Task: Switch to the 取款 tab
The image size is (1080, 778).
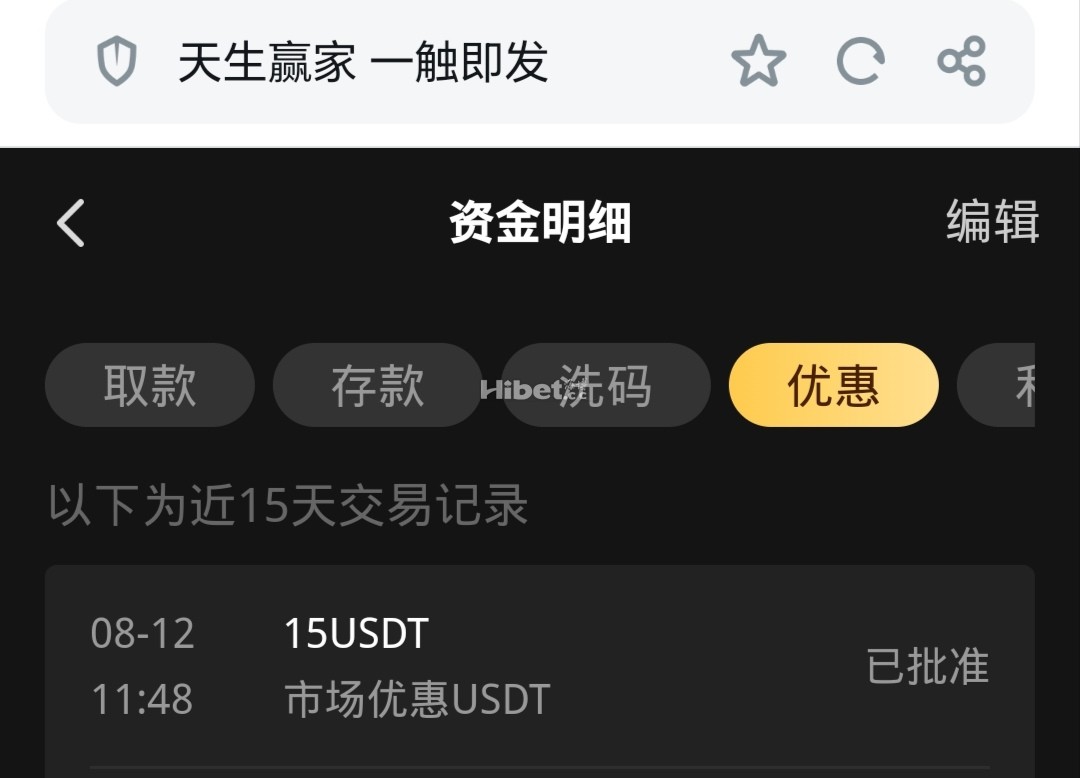Action: (150, 385)
